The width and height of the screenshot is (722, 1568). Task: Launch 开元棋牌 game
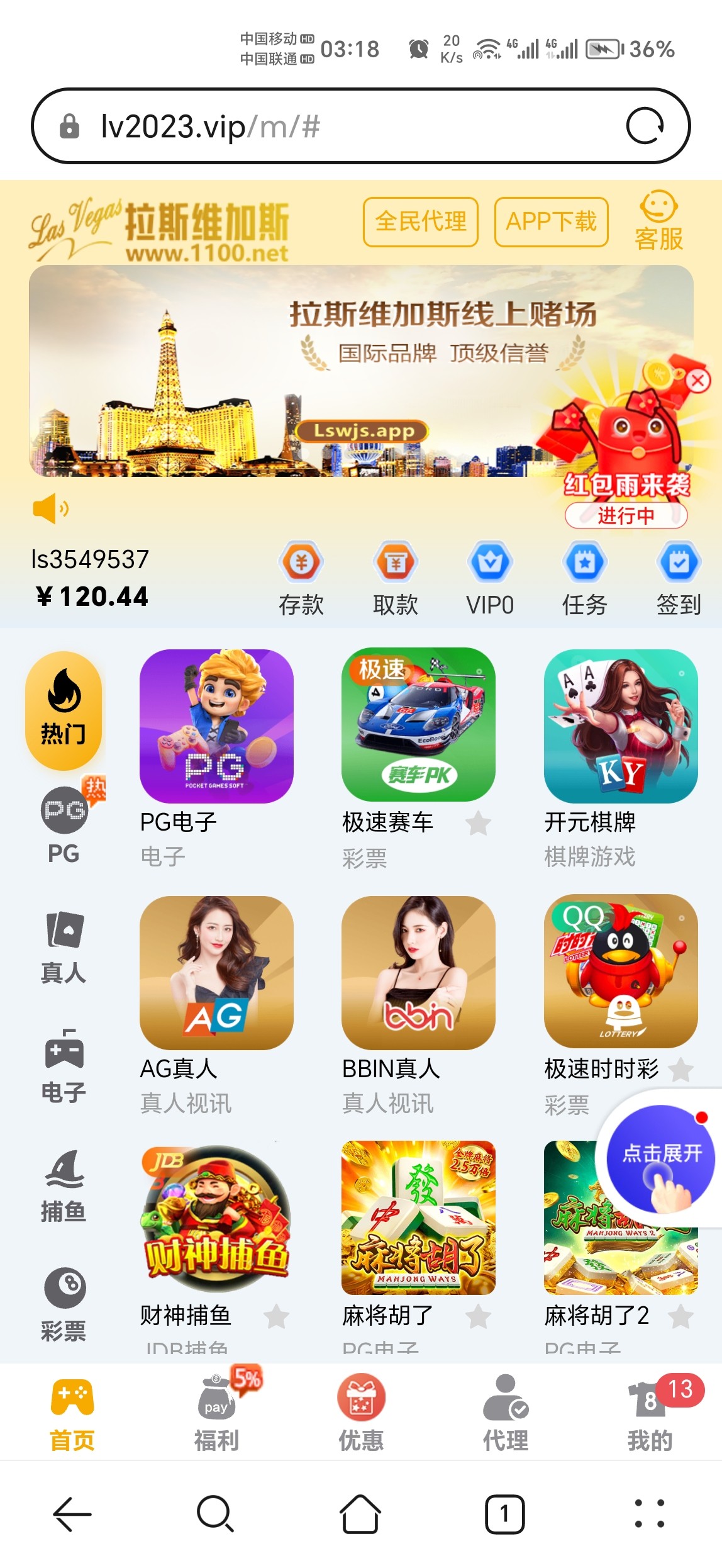tap(621, 726)
